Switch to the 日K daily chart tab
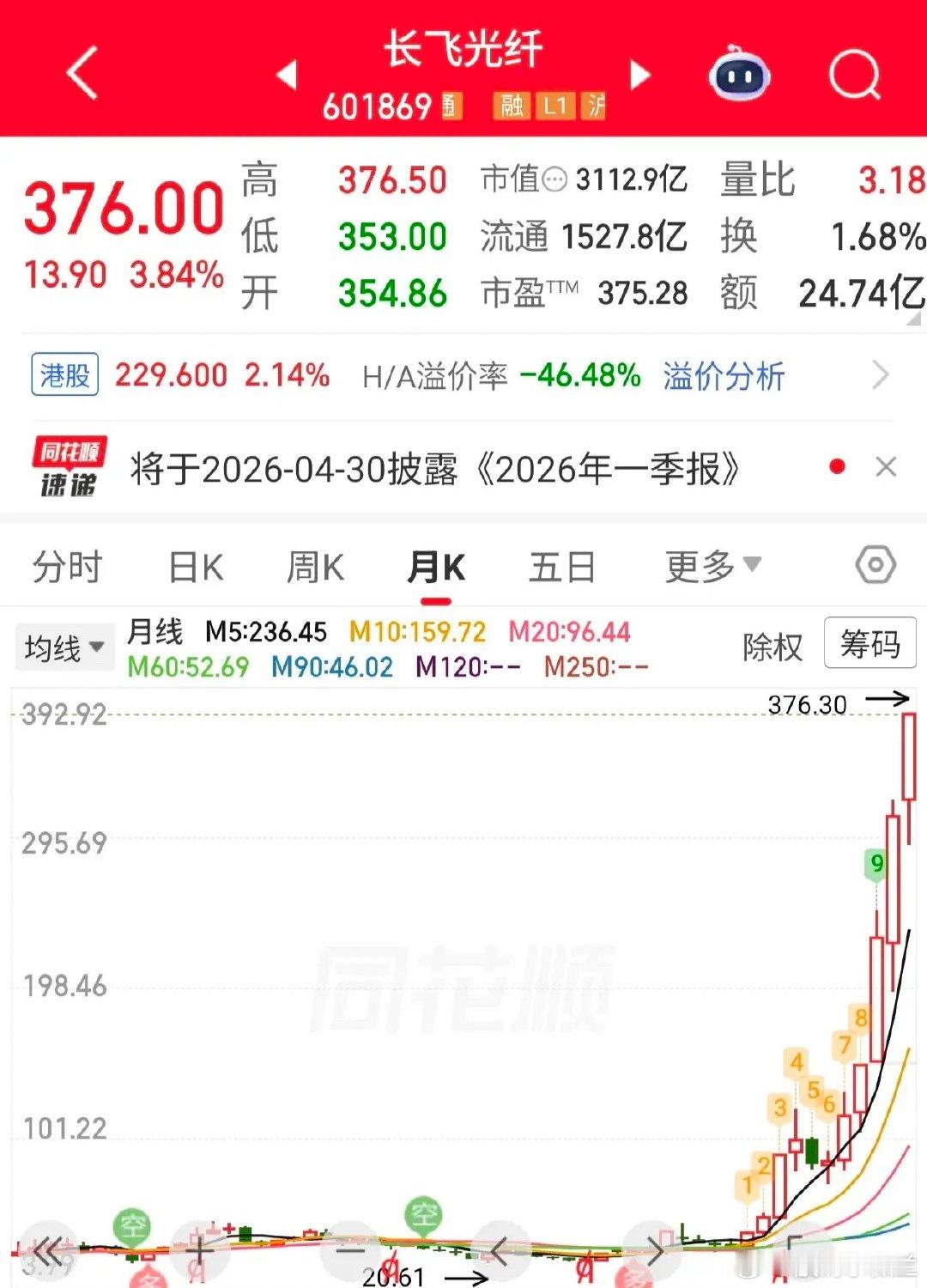The image size is (927, 1288). (x=196, y=566)
